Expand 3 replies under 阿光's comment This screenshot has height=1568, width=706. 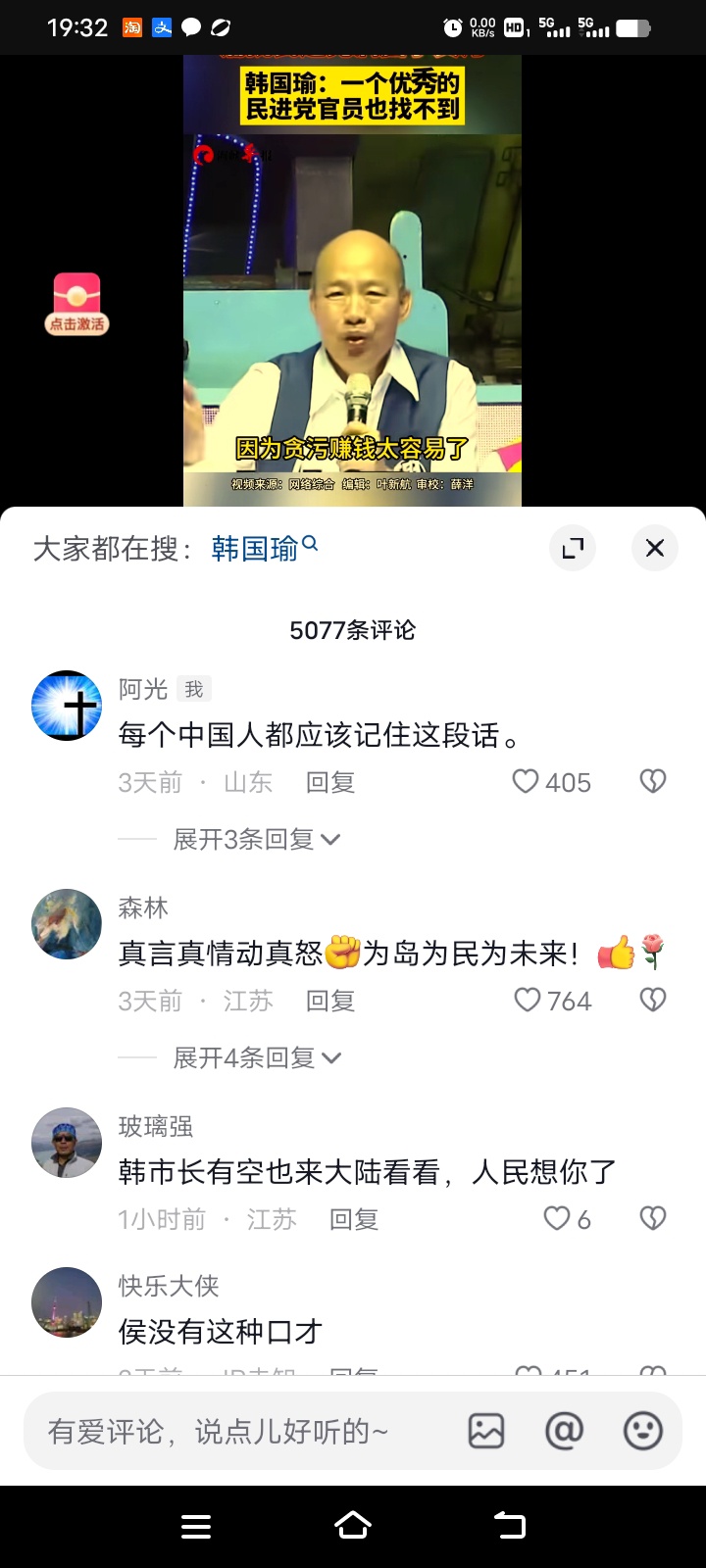pyautogui.click(x=257, y=839)
